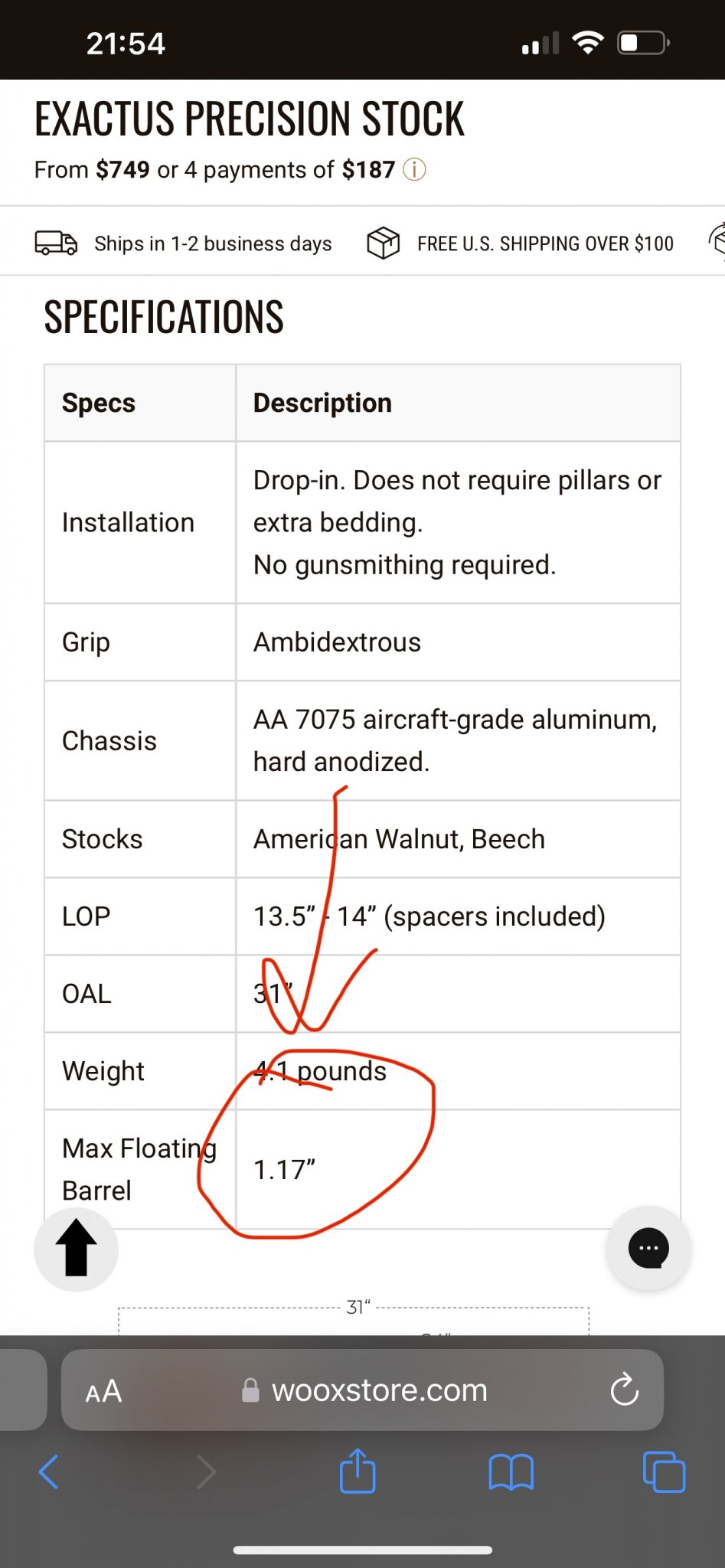The height and width of the screenshot is (1568, 725).
Task: Open Safari bookmarks
Action: 511,1472
